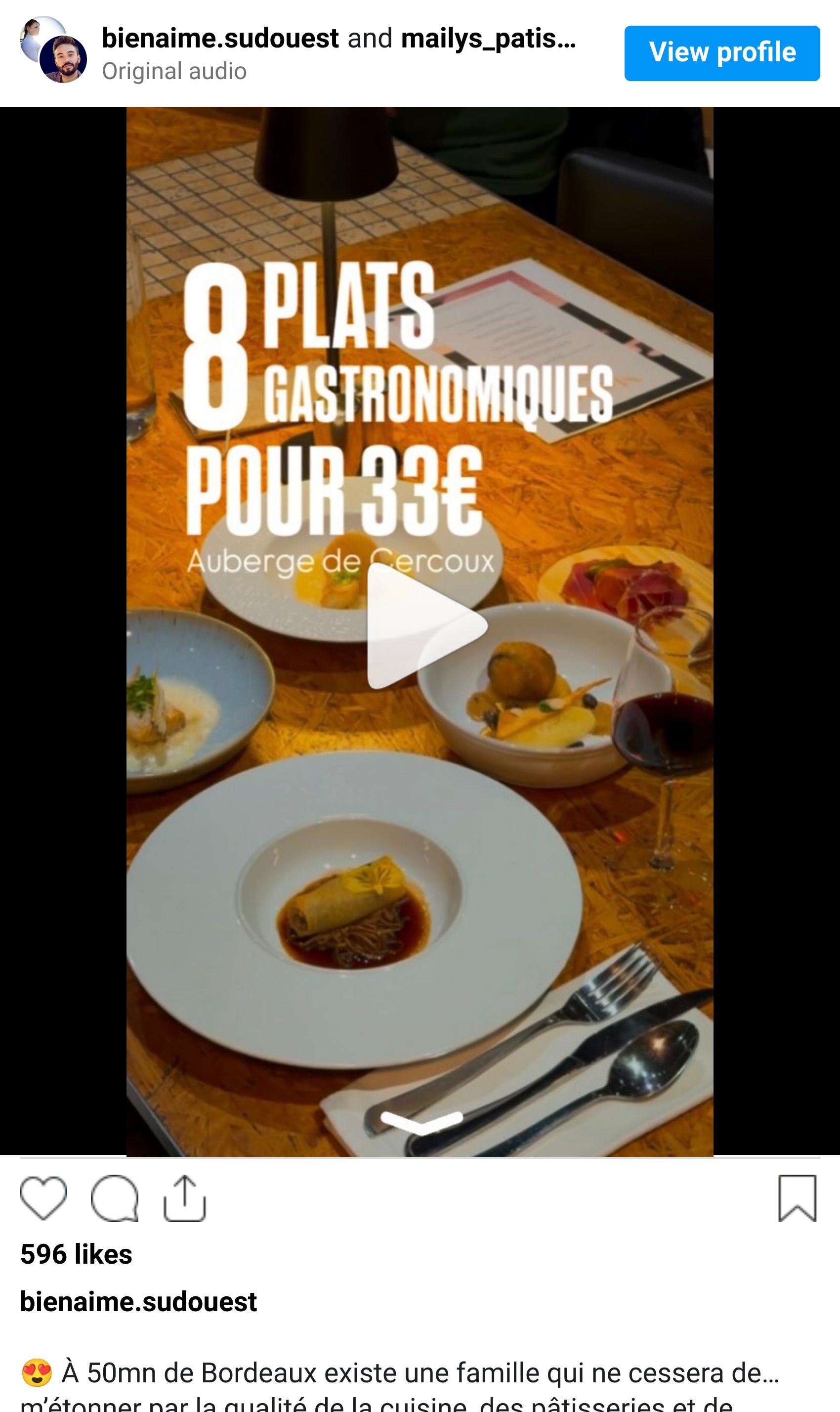
Task: Open Original audio link
Action: pyautogui.click(x=174, y=71)
